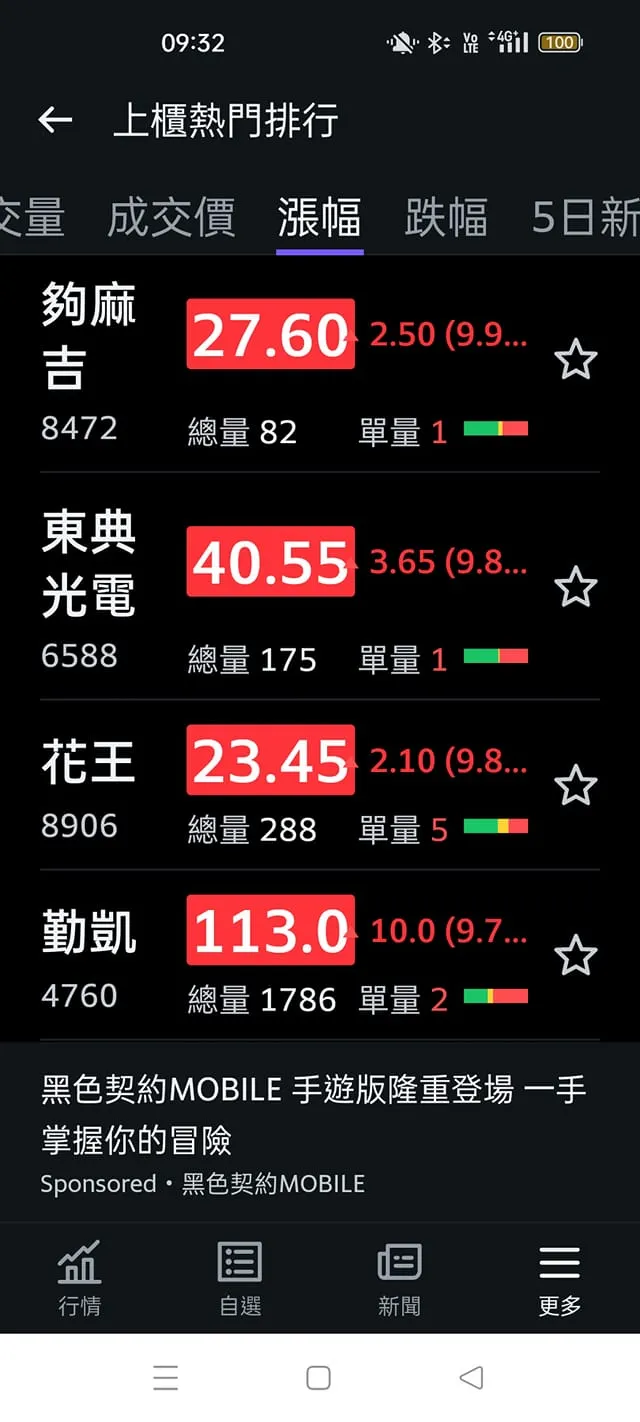Screen dimensions: 640x1422
Task: Favorite 花王 with the star icon
Action: (576, 785)
